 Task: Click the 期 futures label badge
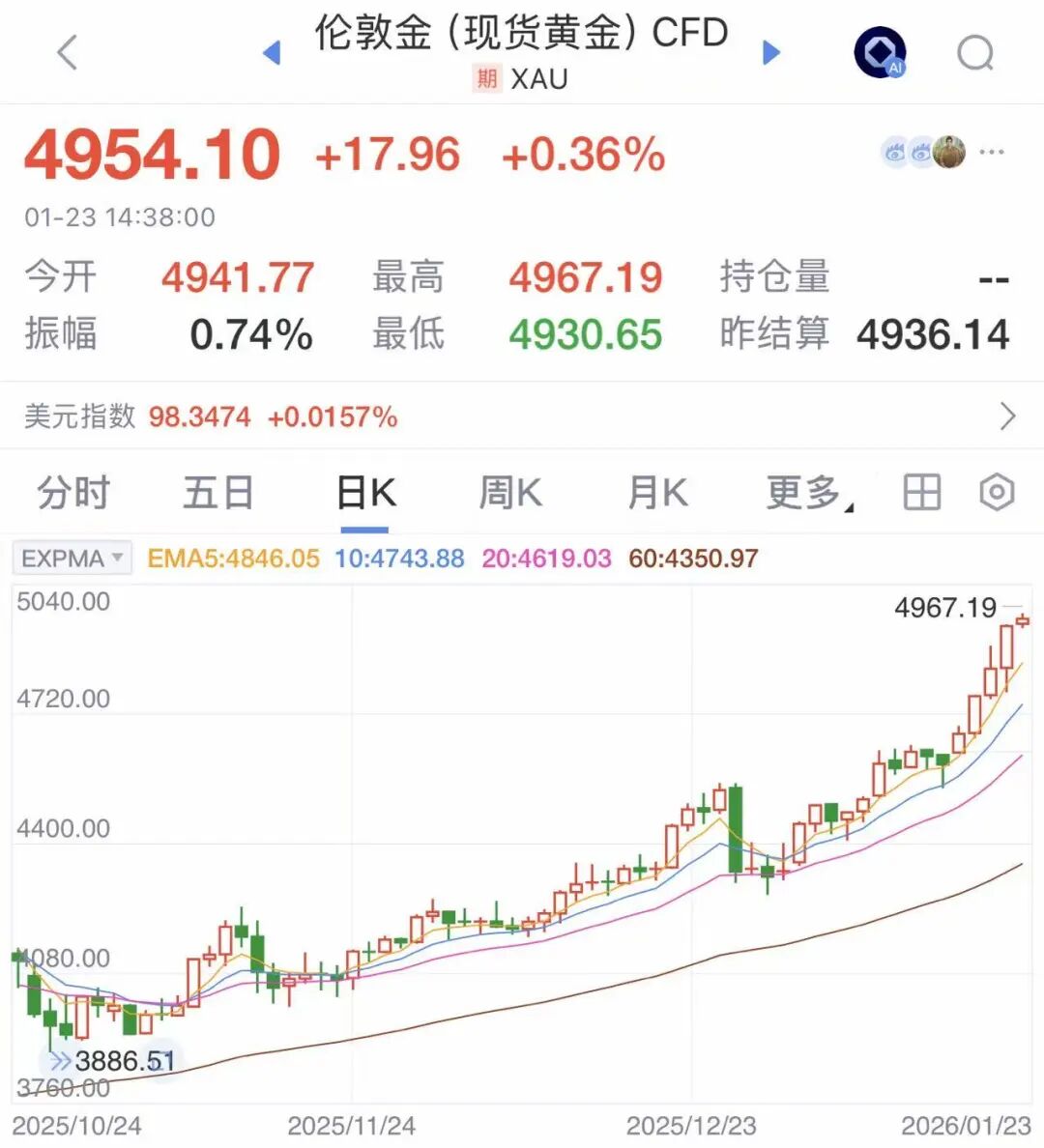[484, 79]
